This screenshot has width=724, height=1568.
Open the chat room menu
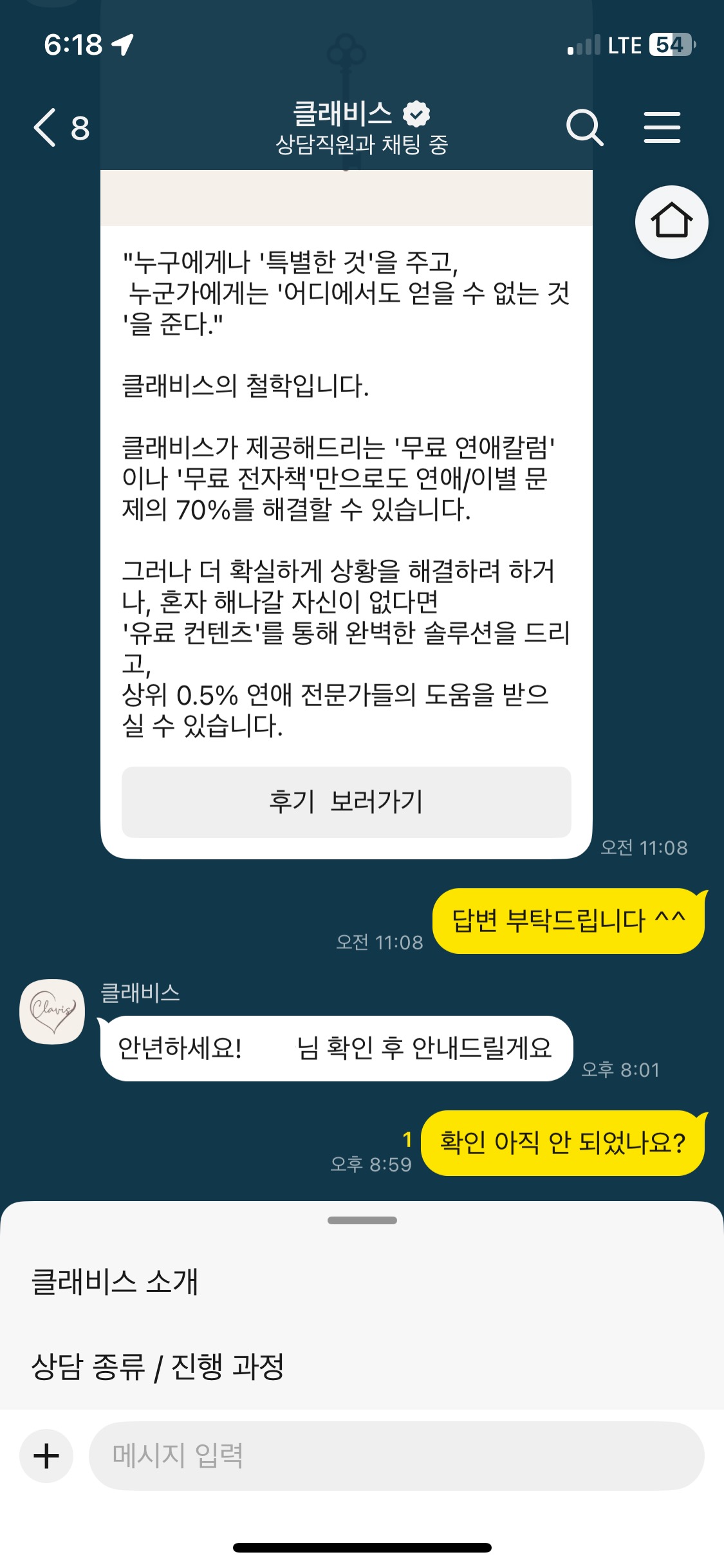pos(662,127)
